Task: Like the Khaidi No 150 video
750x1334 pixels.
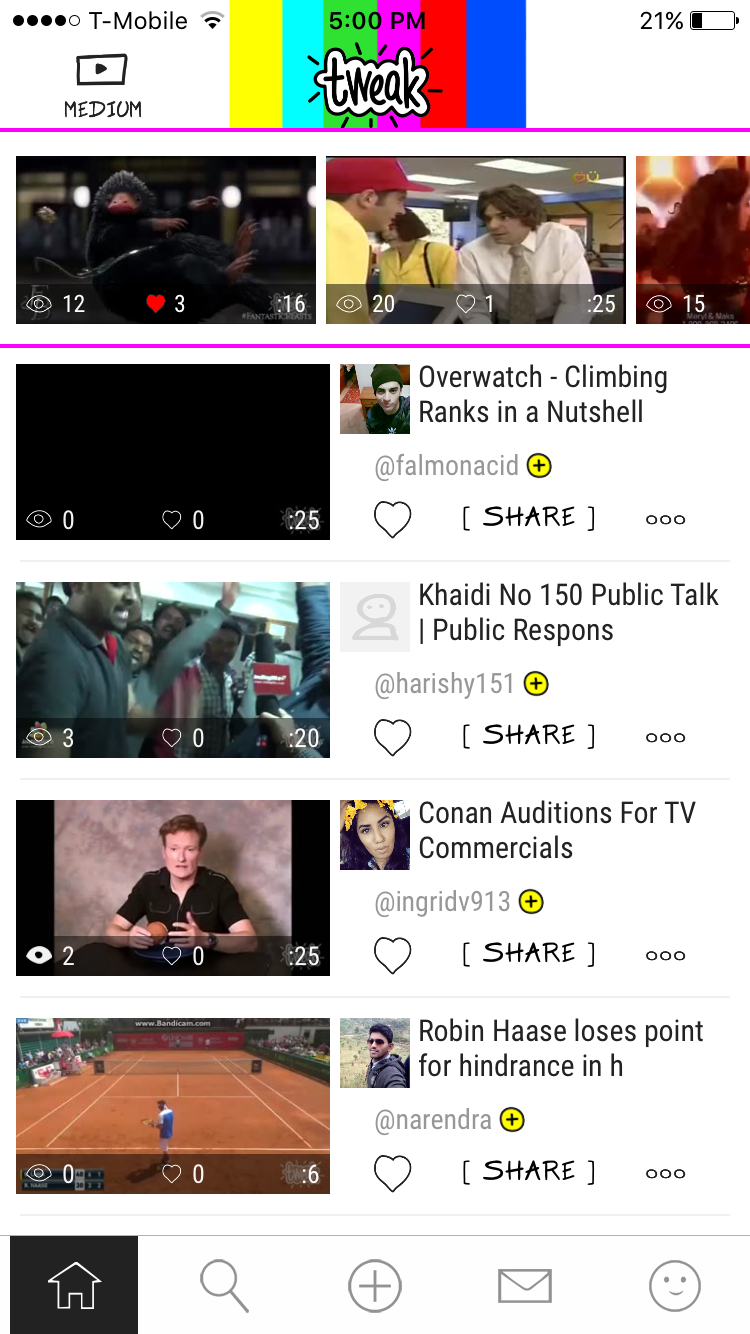Action: tap(392, 737)
